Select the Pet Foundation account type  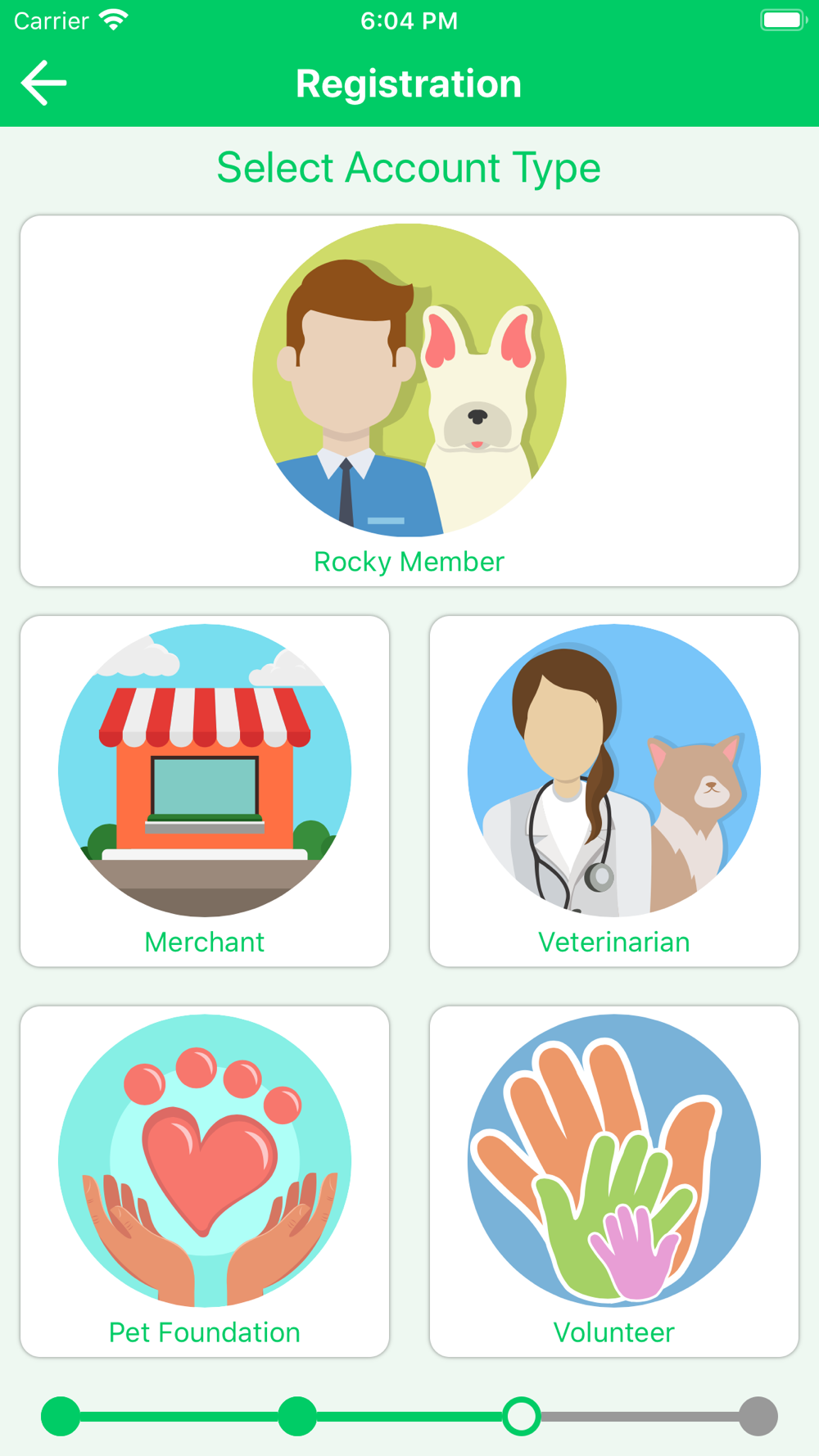click(x=205, y=1181)
